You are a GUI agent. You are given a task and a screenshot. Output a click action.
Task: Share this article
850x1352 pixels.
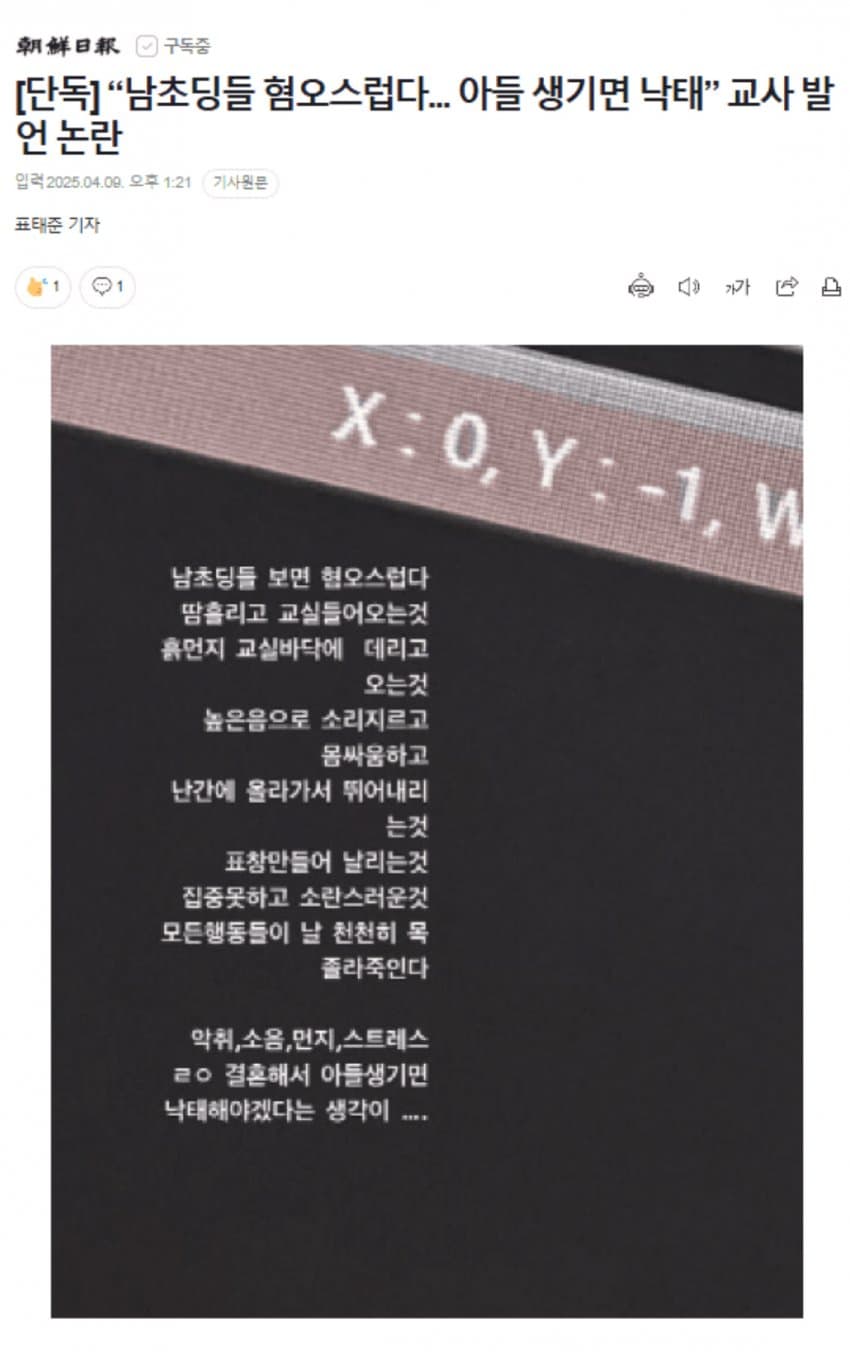pos(787,287)
